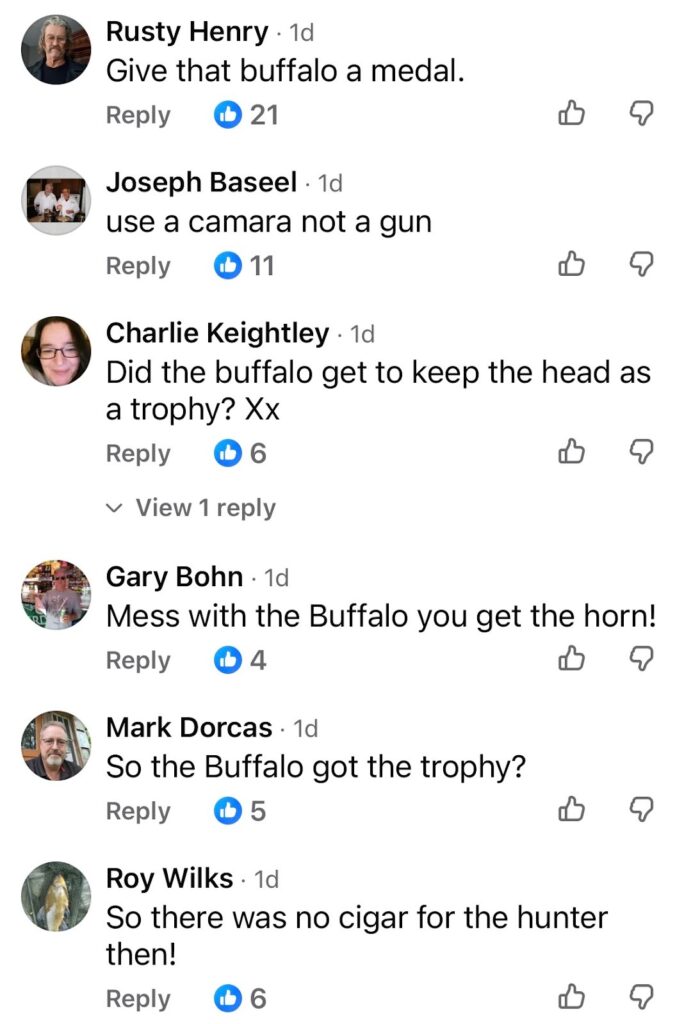Reply to Gary Bohn's comment
Image resolution: width=684 pixels, height=1024 pixels.
click(x=138, y=660)
